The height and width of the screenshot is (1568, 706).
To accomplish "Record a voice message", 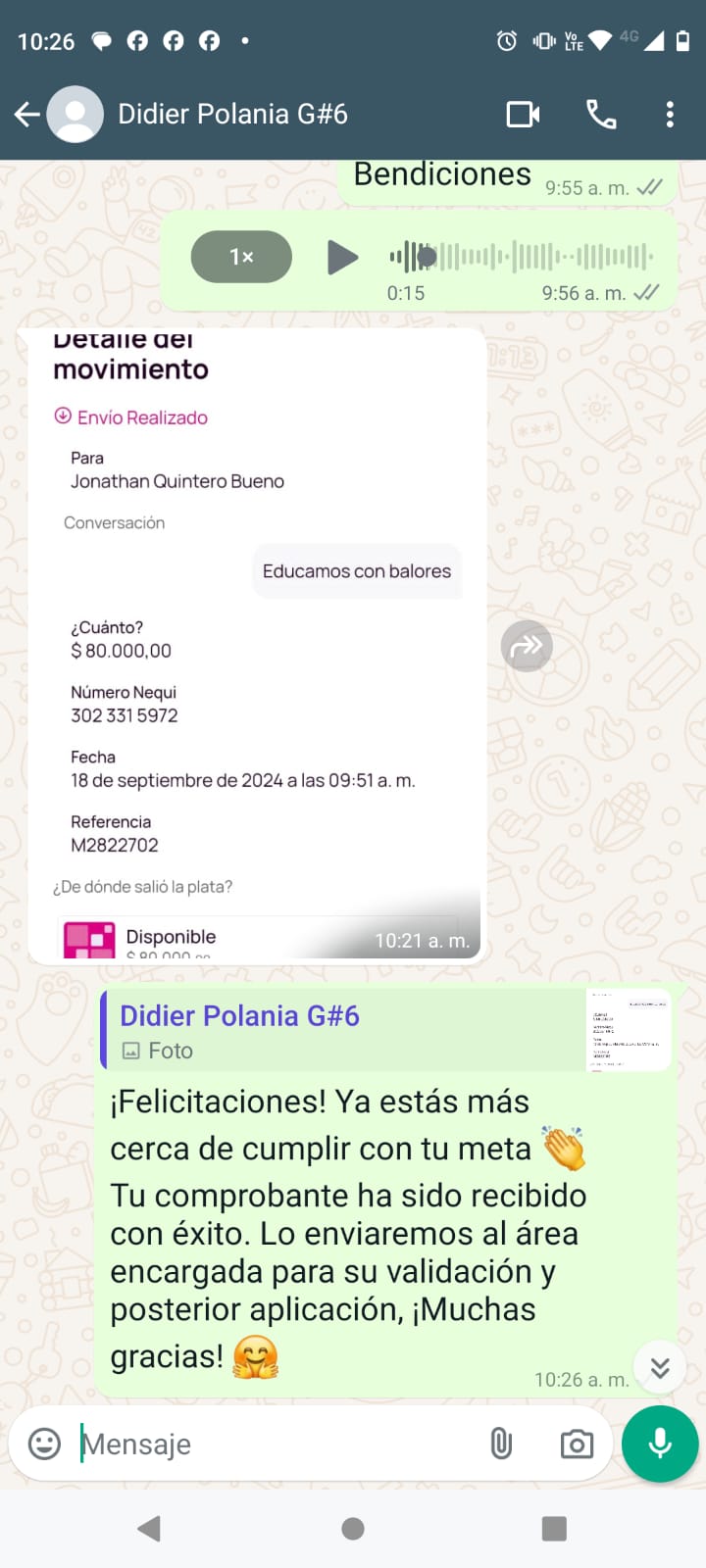I will pos(660,1444).
